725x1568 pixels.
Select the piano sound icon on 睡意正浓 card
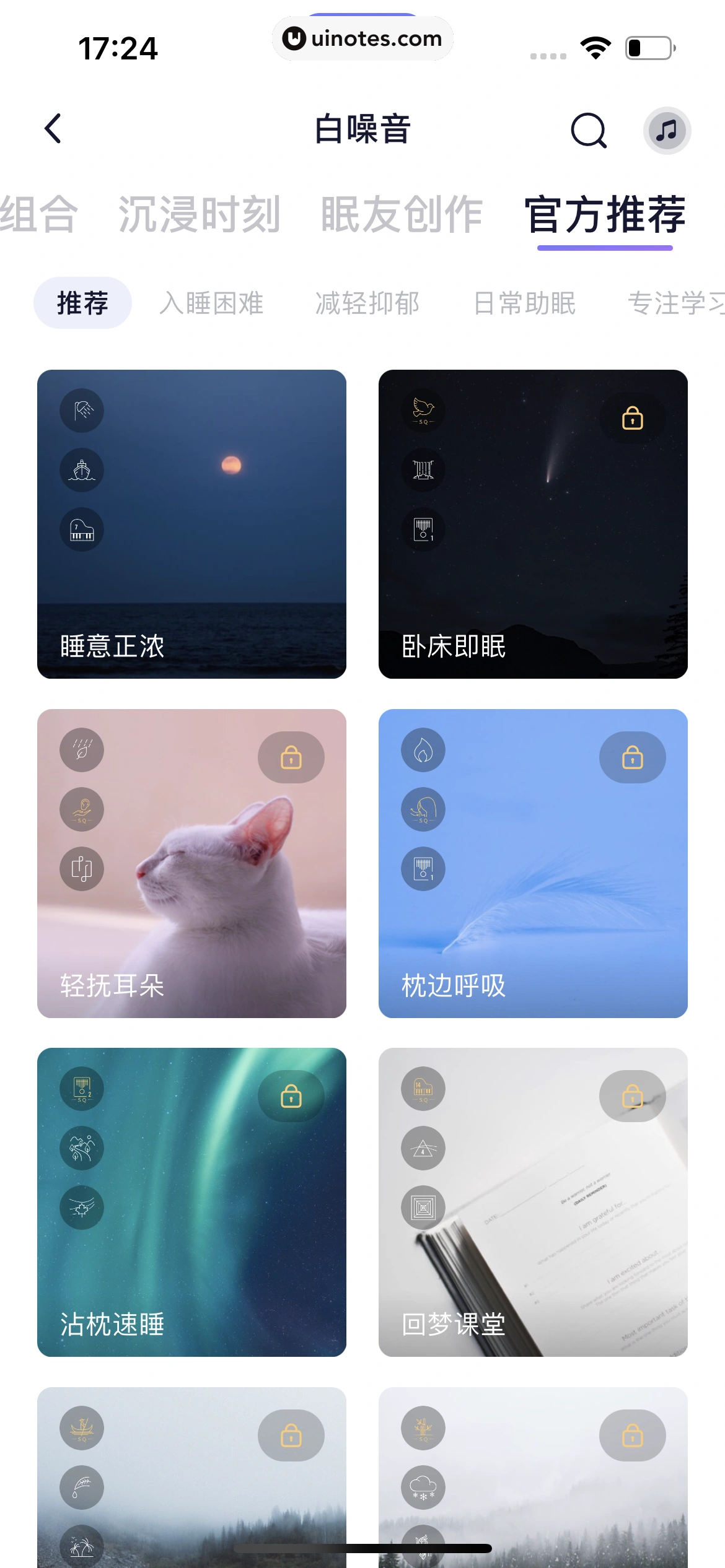tap(81, 531)
